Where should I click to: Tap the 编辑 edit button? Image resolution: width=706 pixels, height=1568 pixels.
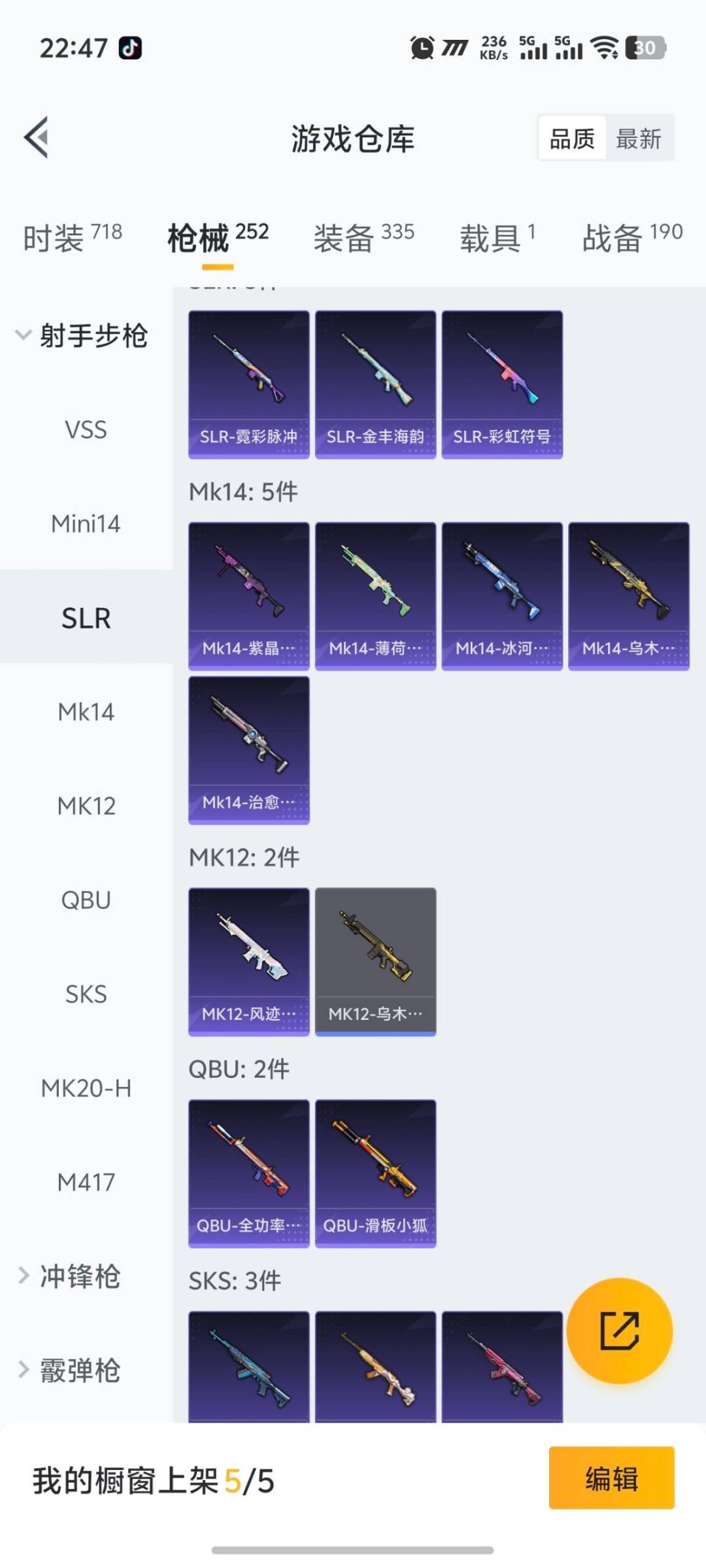pyautogui.click(x=611, y=1478)
